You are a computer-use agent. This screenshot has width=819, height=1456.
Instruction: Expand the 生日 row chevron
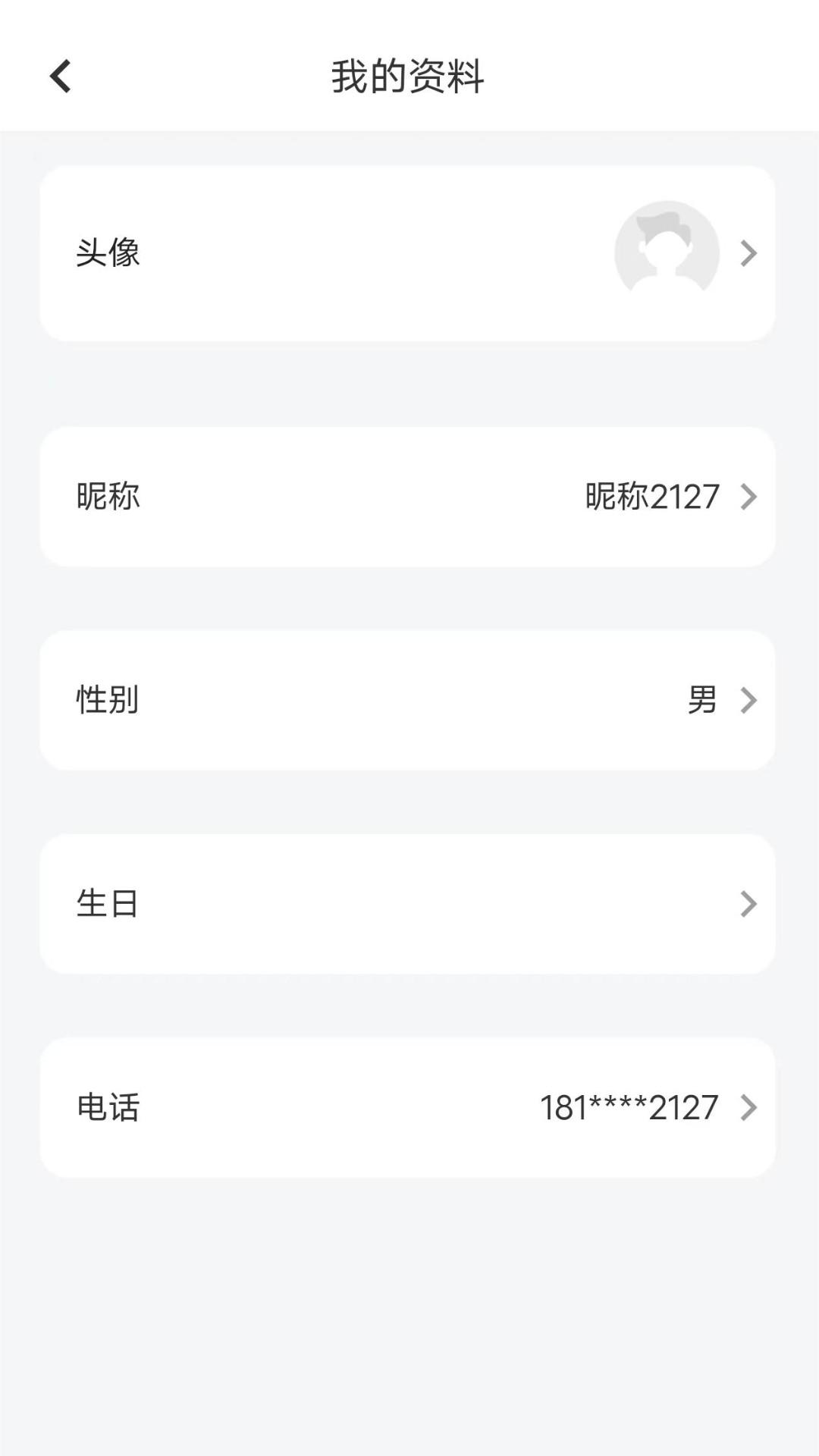coord(749,902)
